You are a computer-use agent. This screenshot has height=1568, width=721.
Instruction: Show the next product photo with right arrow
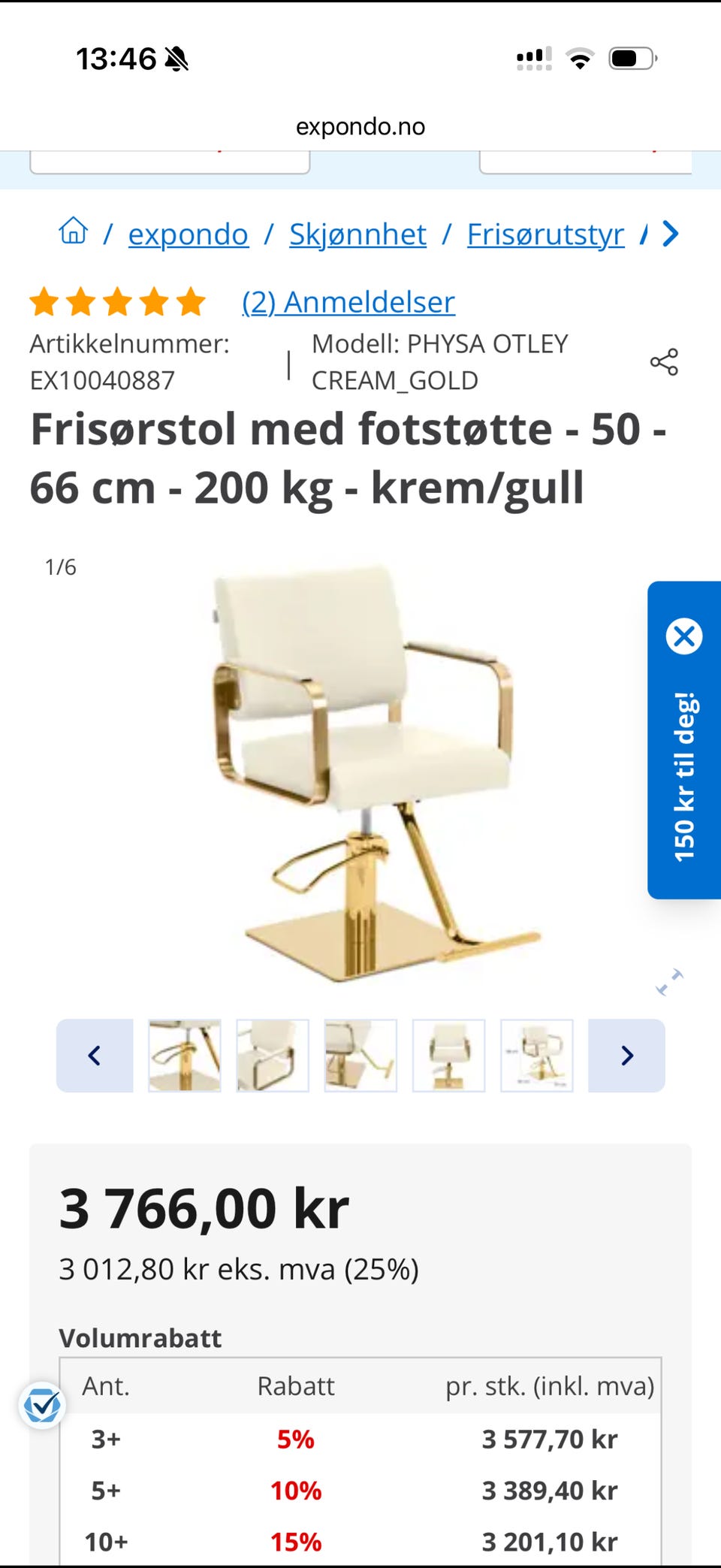627,1056
